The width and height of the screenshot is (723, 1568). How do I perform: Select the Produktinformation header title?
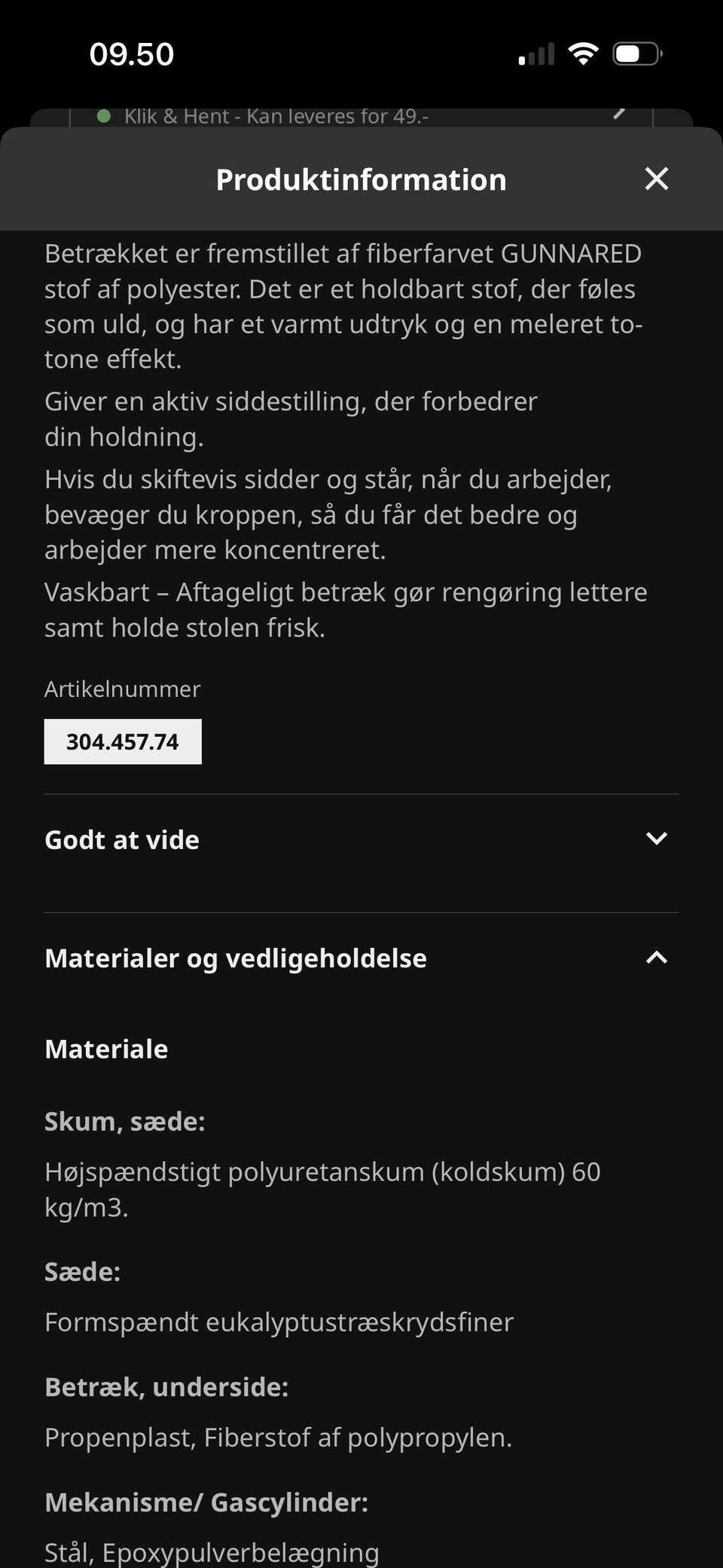361,179
